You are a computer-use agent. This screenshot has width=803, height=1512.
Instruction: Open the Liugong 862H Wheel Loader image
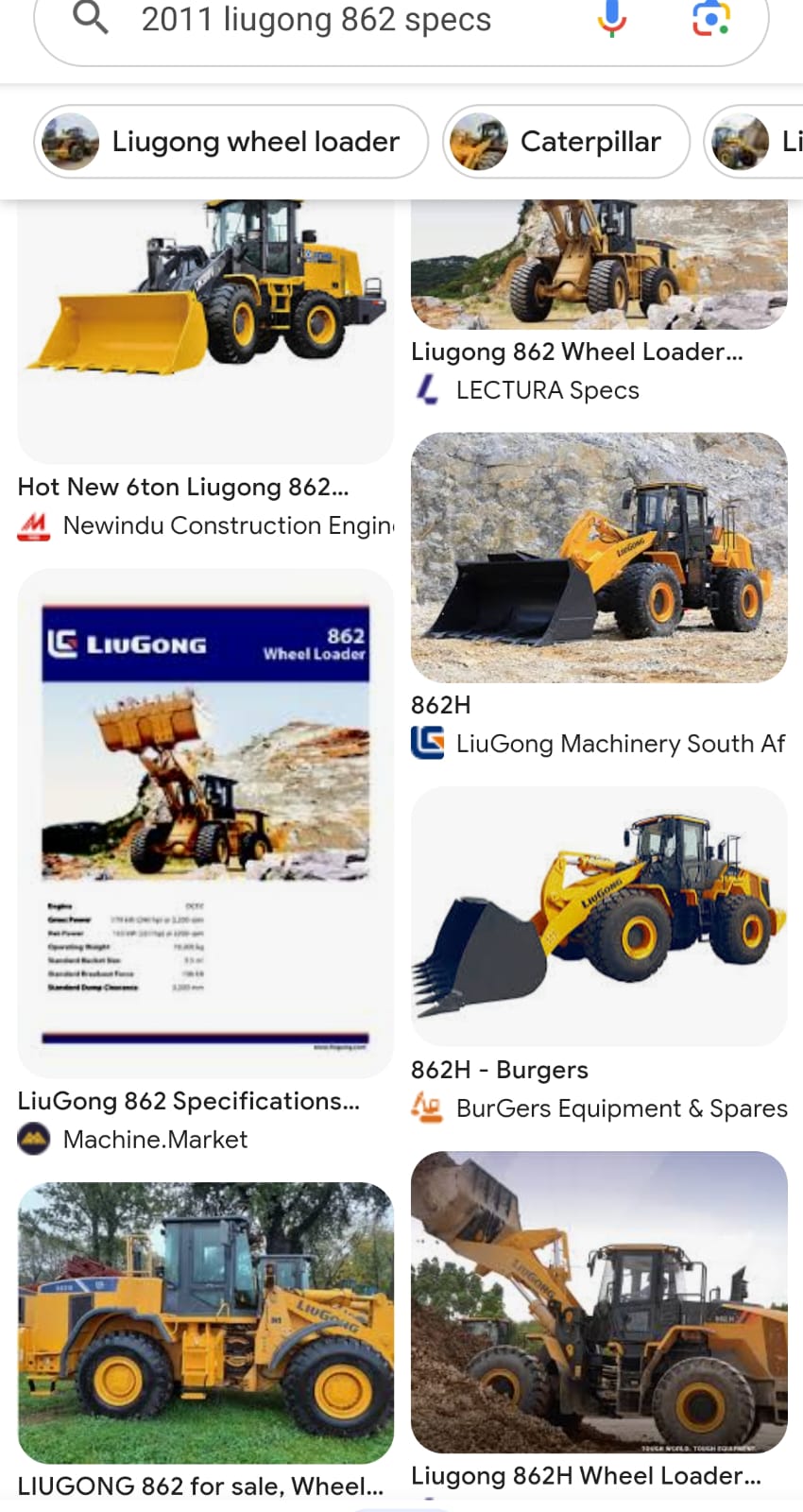598,1302
